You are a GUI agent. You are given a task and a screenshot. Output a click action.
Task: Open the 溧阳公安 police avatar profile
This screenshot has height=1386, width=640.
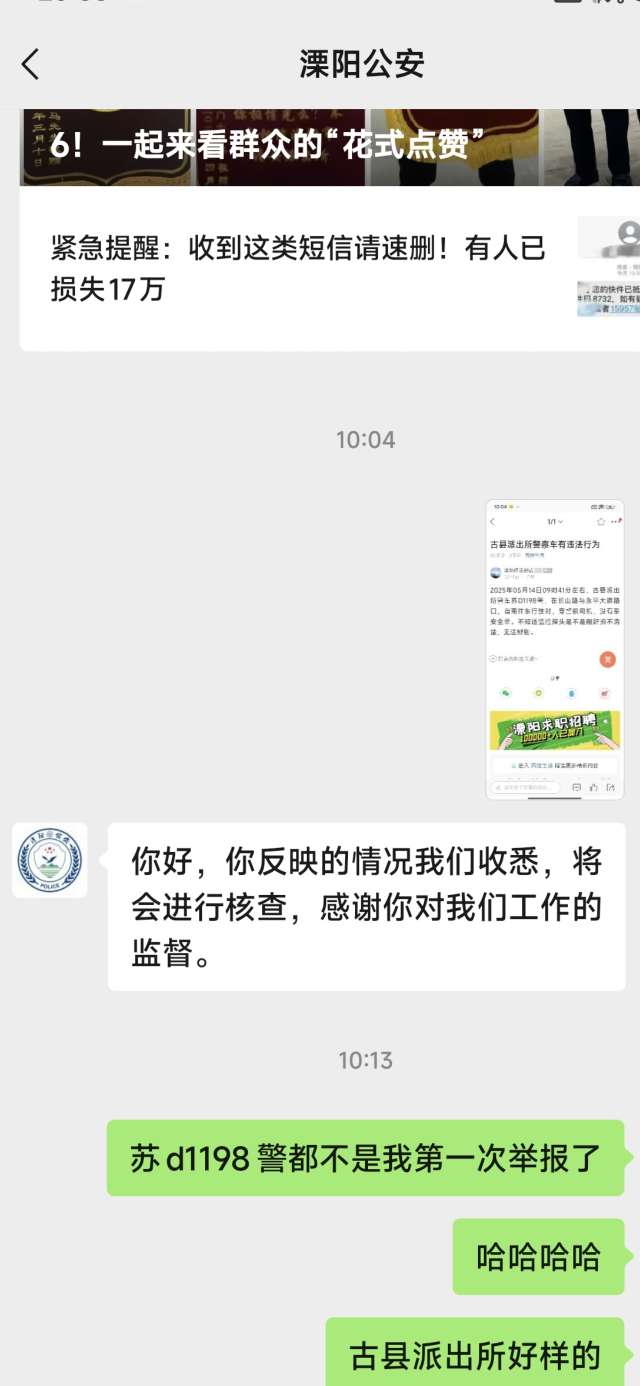coord(50,861)
